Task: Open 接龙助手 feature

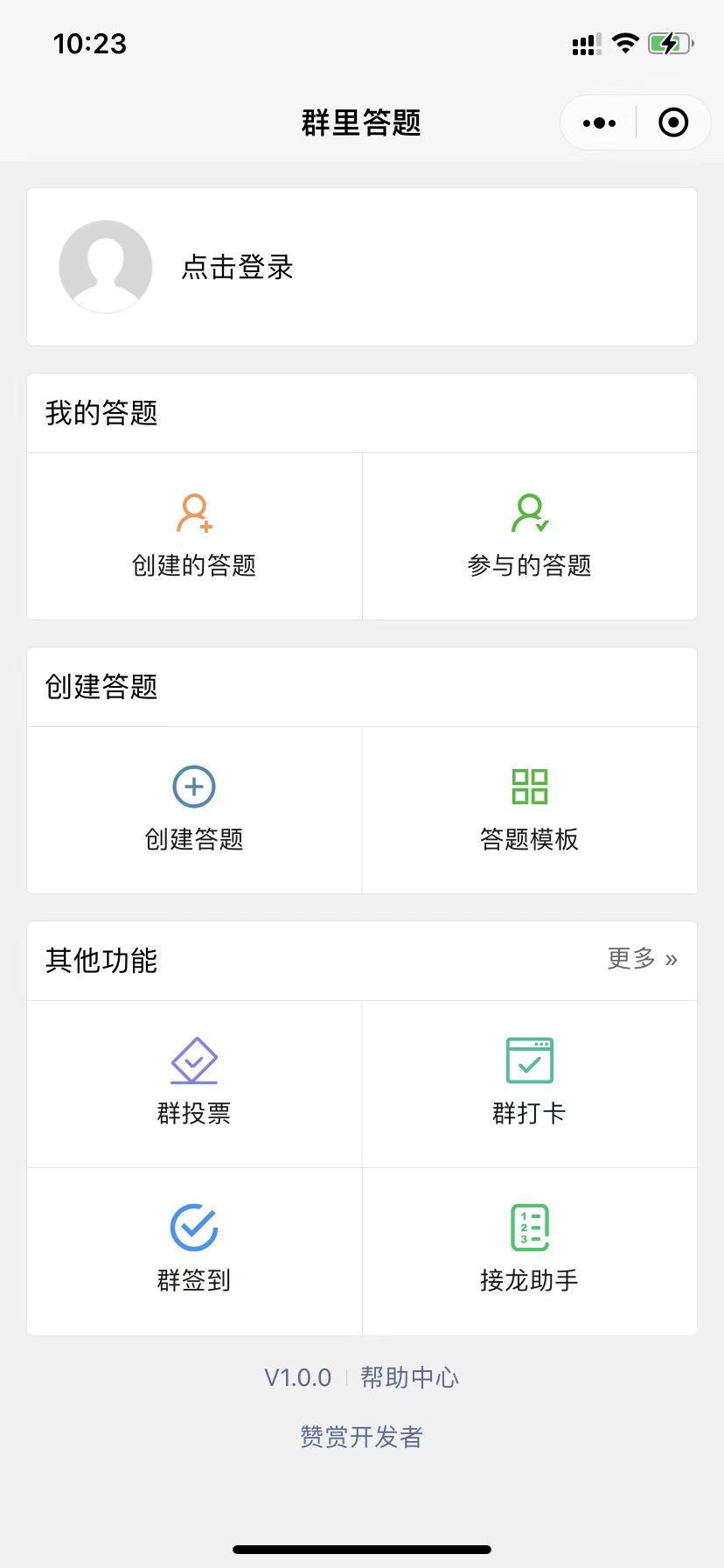Action: (x=530, y=1251)
